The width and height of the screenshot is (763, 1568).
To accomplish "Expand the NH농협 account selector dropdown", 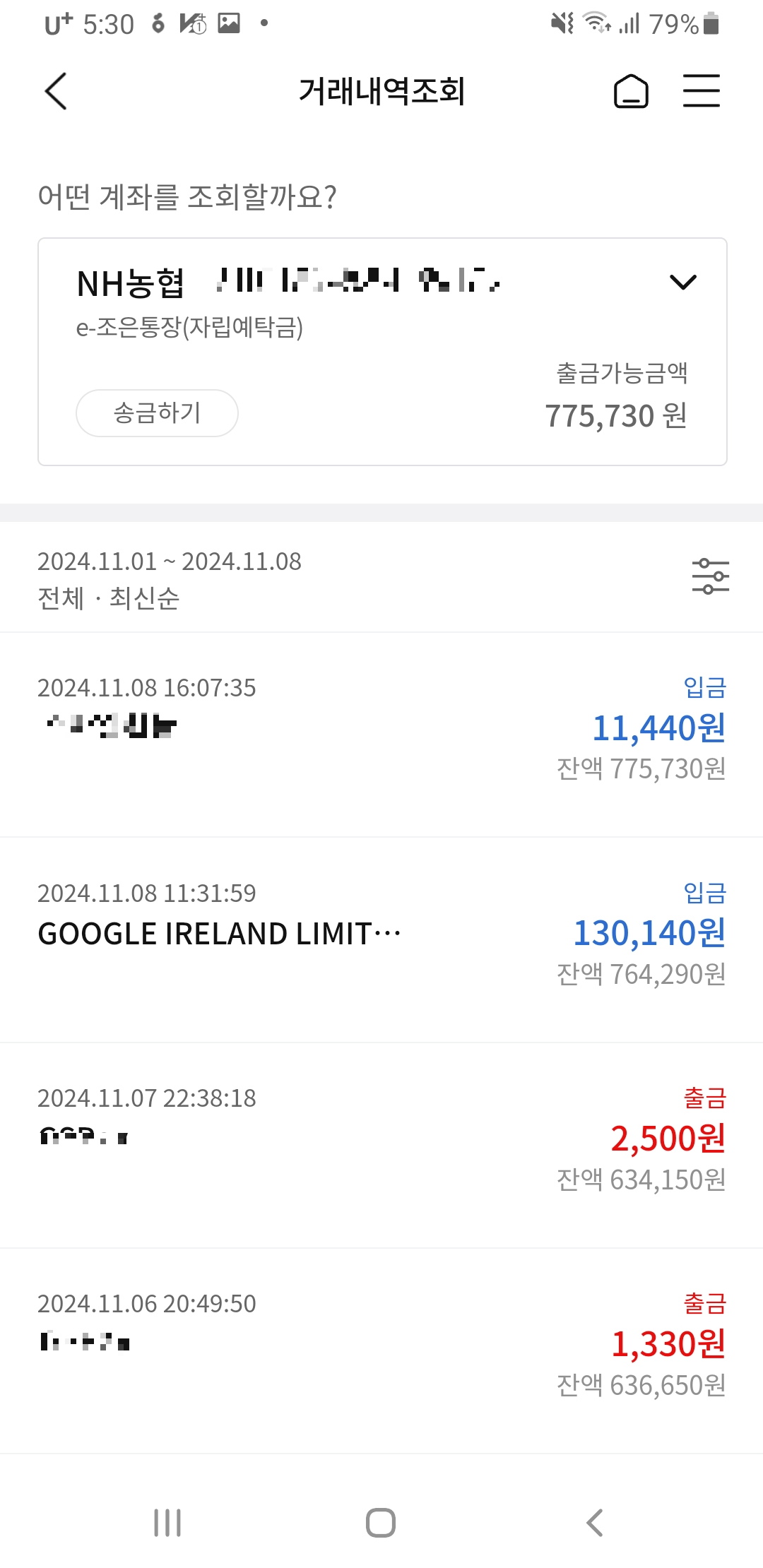I will click(x=682, y=283).
